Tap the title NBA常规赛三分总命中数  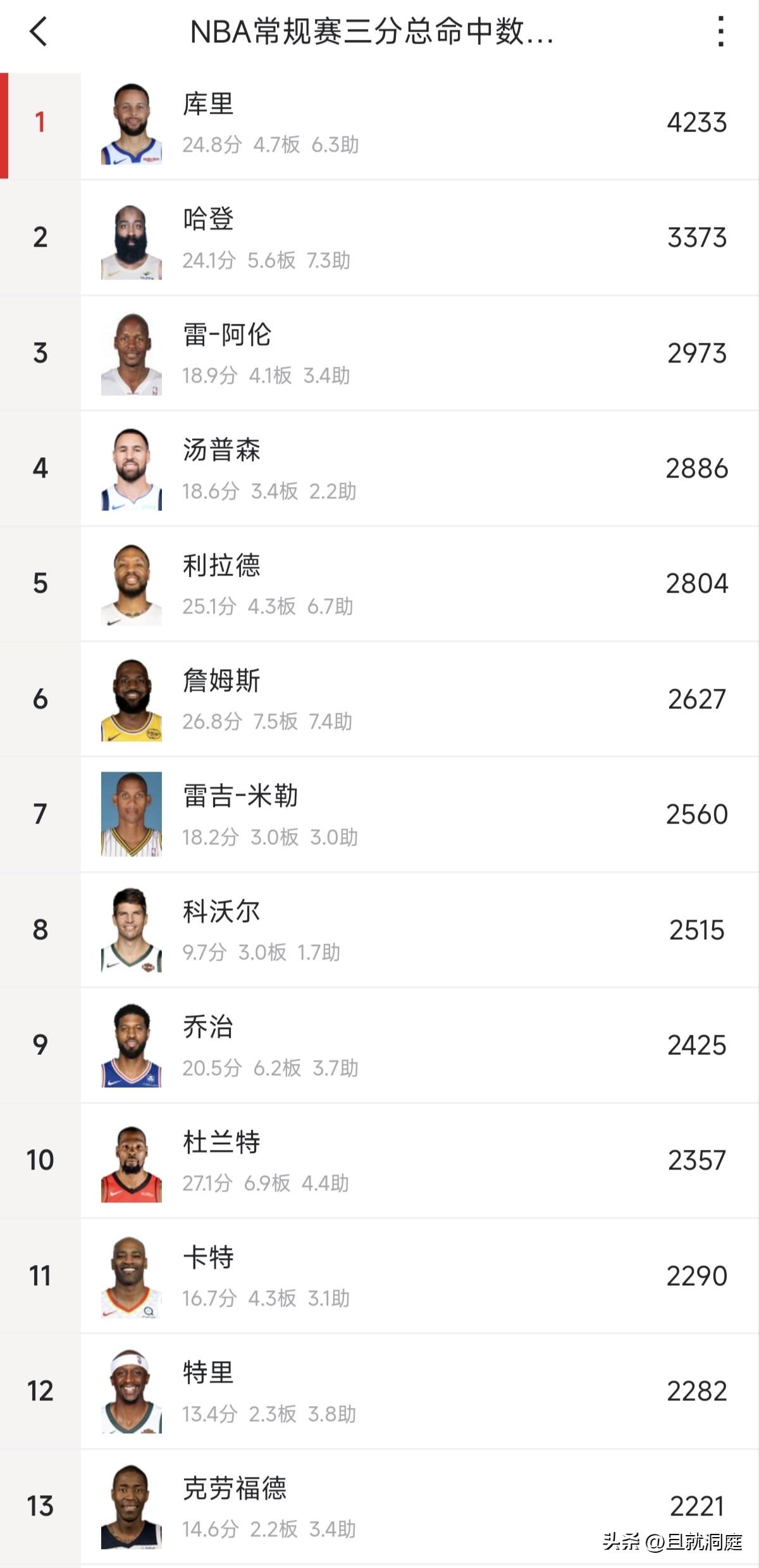[x=373, y=35]
